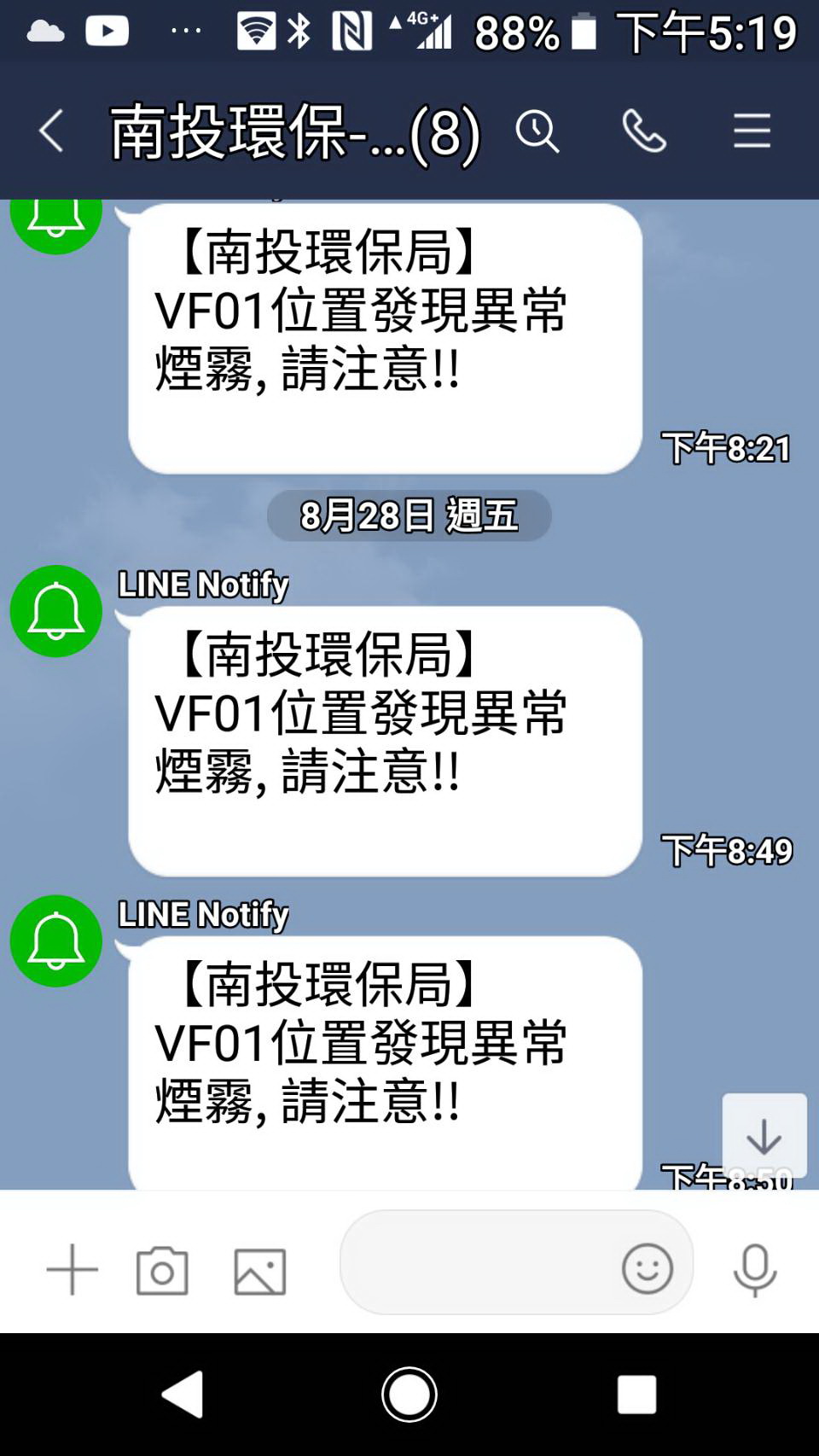This screenshot has width=819, height=1456.
Task: Open the emoji sticker picker
Action: point(648,1268)
